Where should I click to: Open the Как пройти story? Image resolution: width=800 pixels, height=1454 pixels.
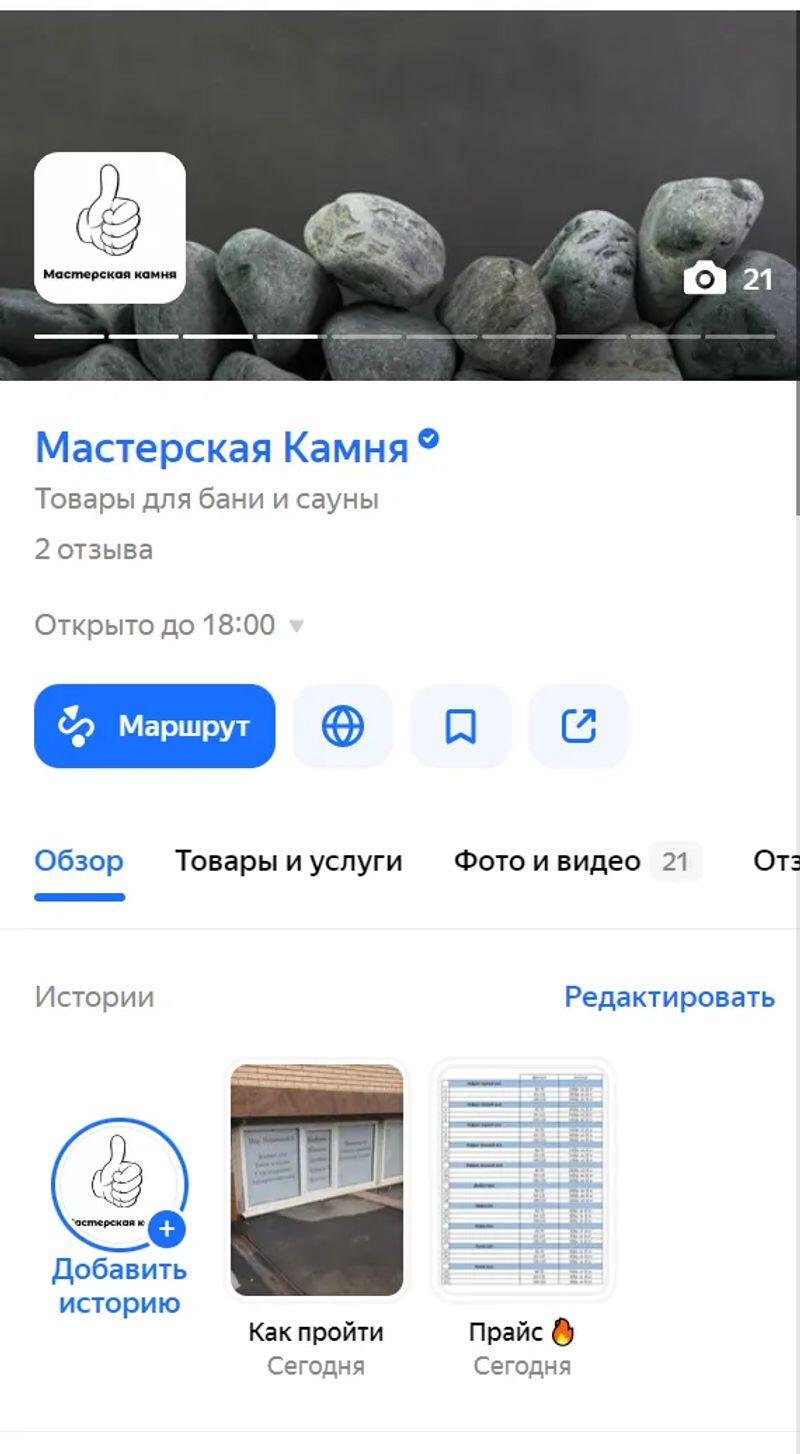click(x=316, y=1180)
